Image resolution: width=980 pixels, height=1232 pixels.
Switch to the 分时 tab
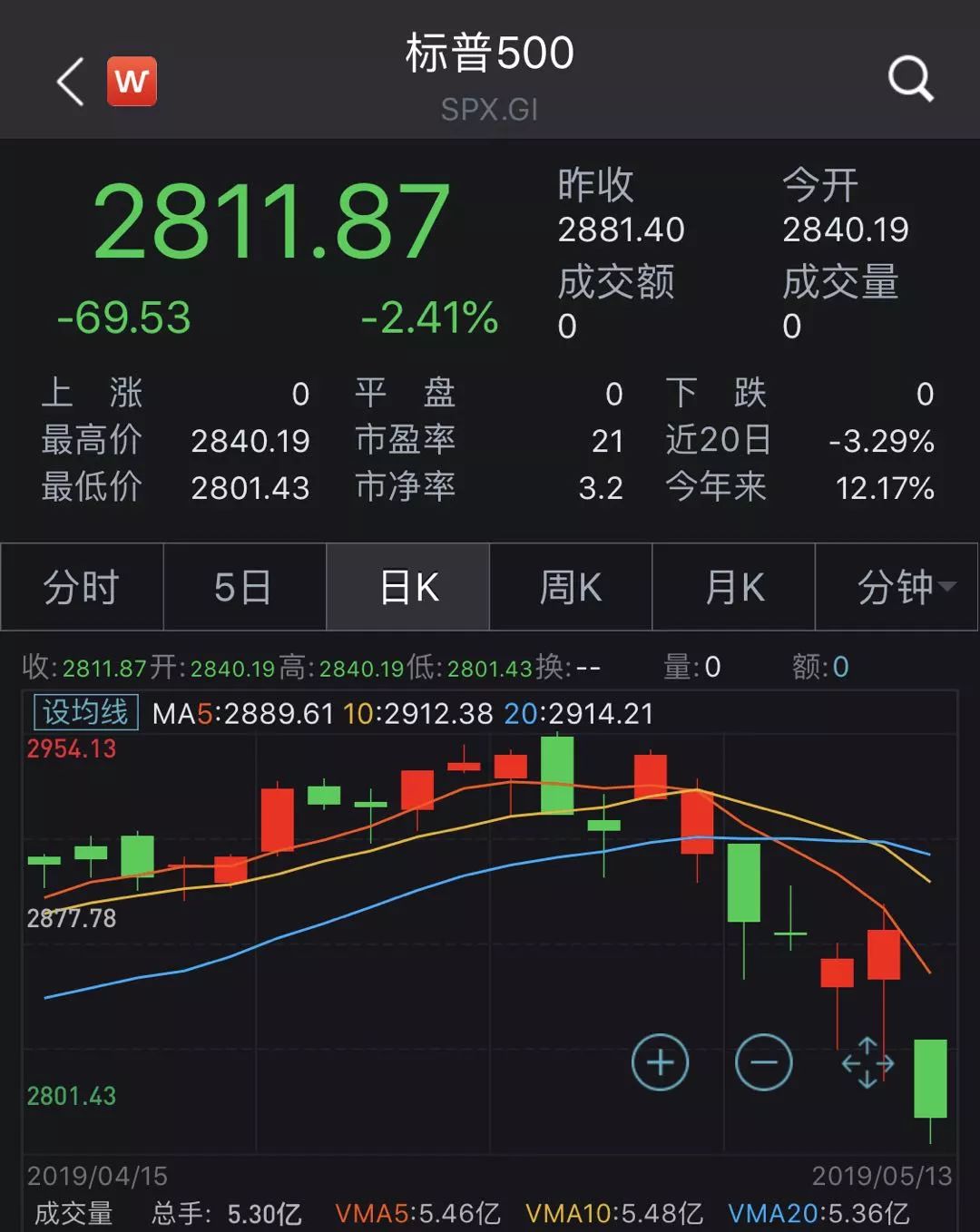click(82, 587)
